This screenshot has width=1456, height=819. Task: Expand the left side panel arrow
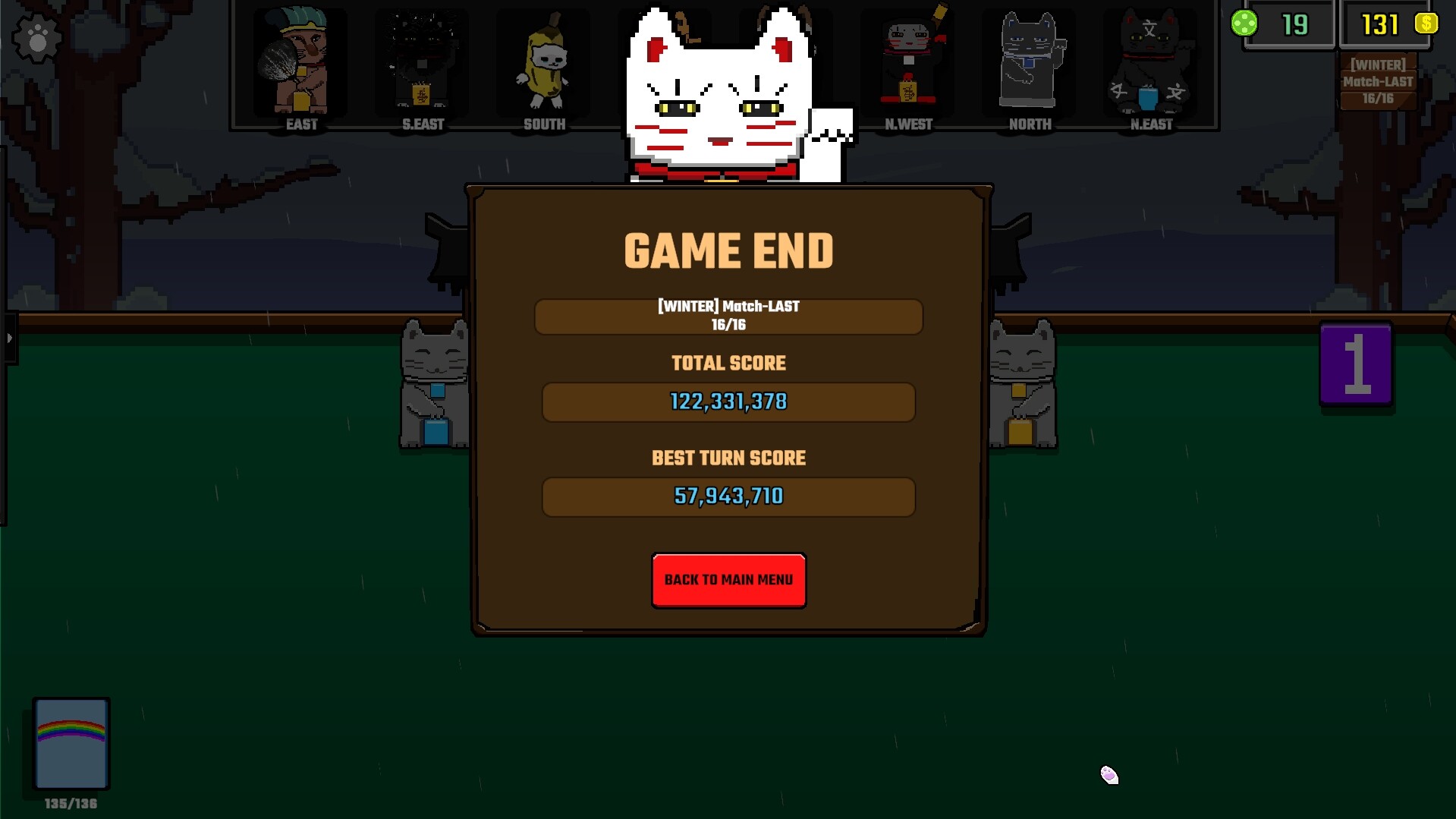coord(9,338)
